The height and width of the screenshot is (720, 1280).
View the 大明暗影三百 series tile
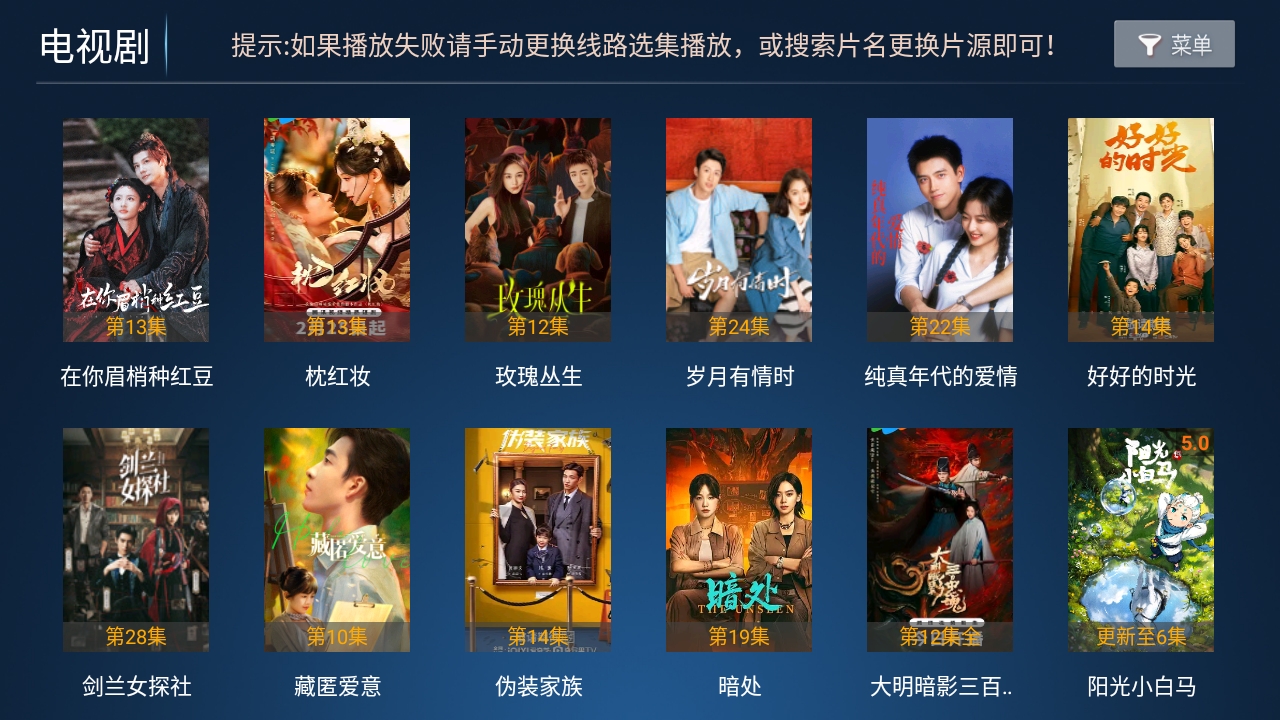coord(940,540)
